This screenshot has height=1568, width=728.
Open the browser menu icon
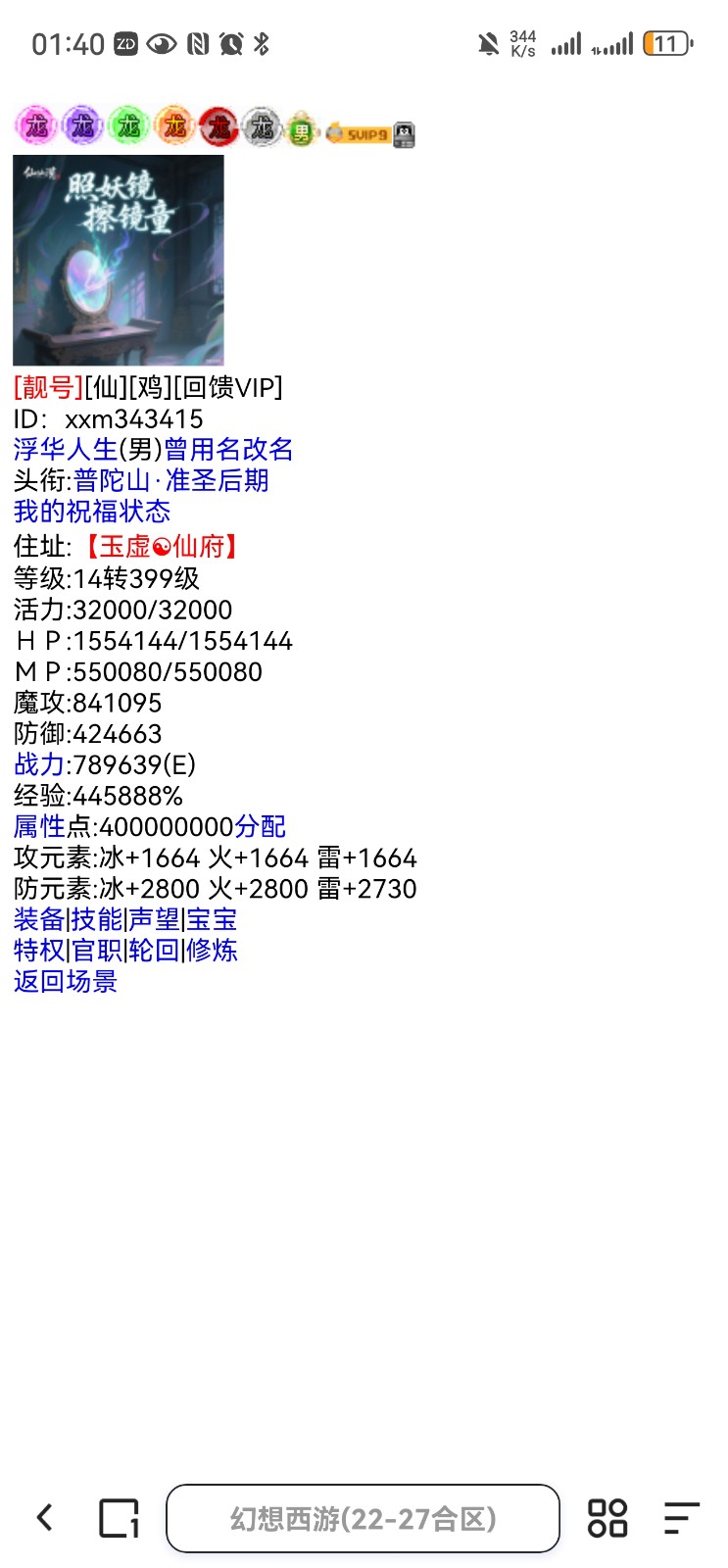(681, 1518)
